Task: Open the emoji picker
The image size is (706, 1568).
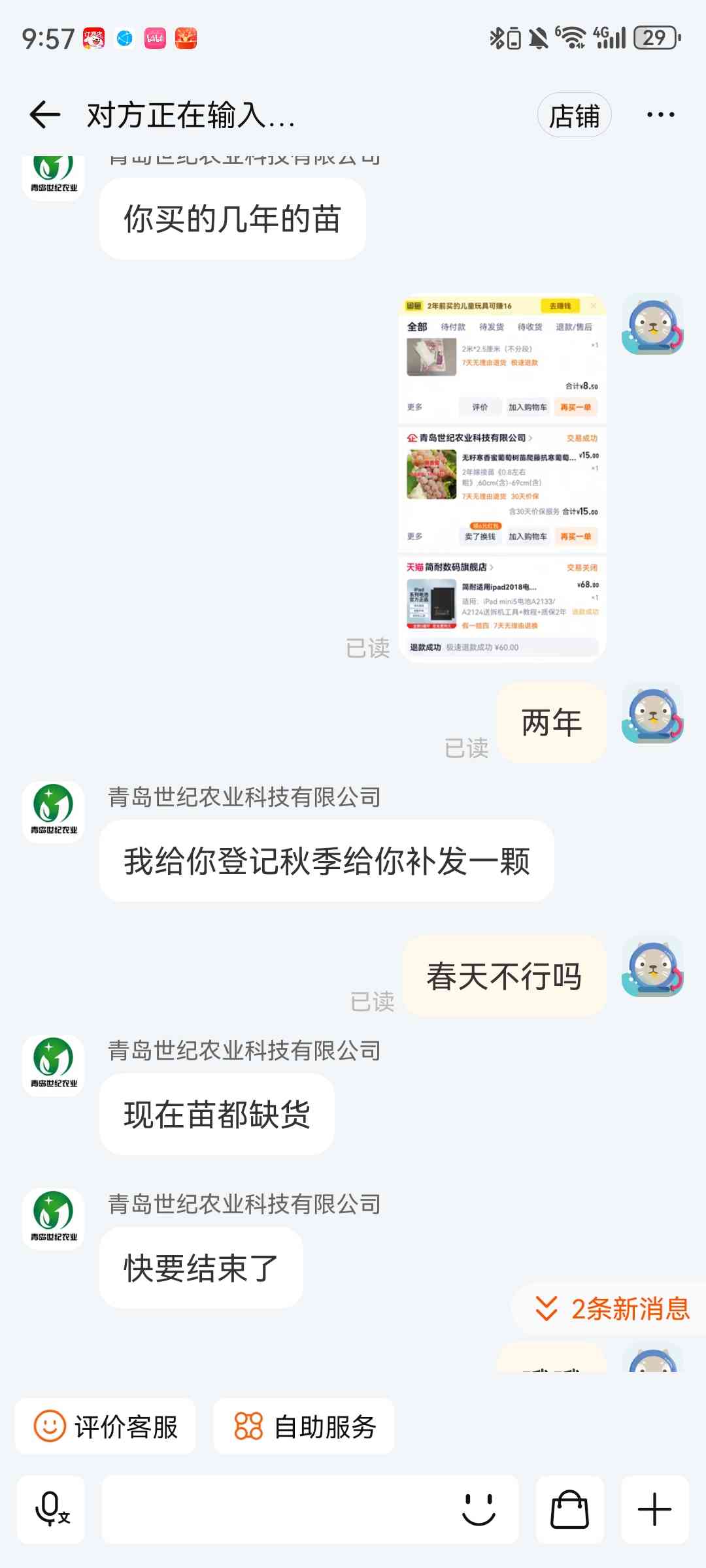Action: 479,1509
